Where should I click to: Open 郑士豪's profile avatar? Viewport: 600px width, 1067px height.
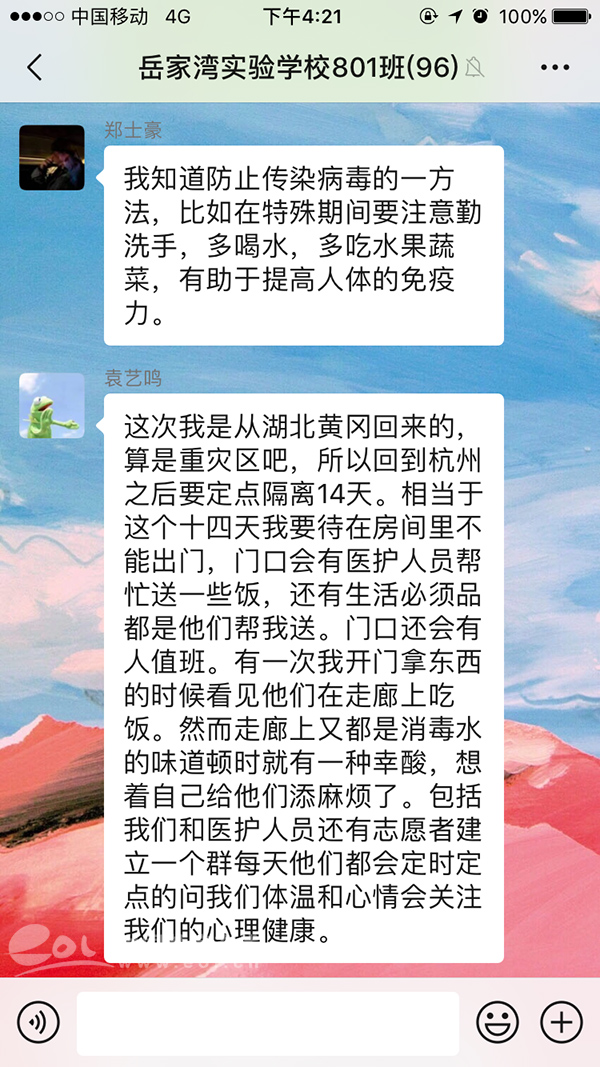[51, 157]
